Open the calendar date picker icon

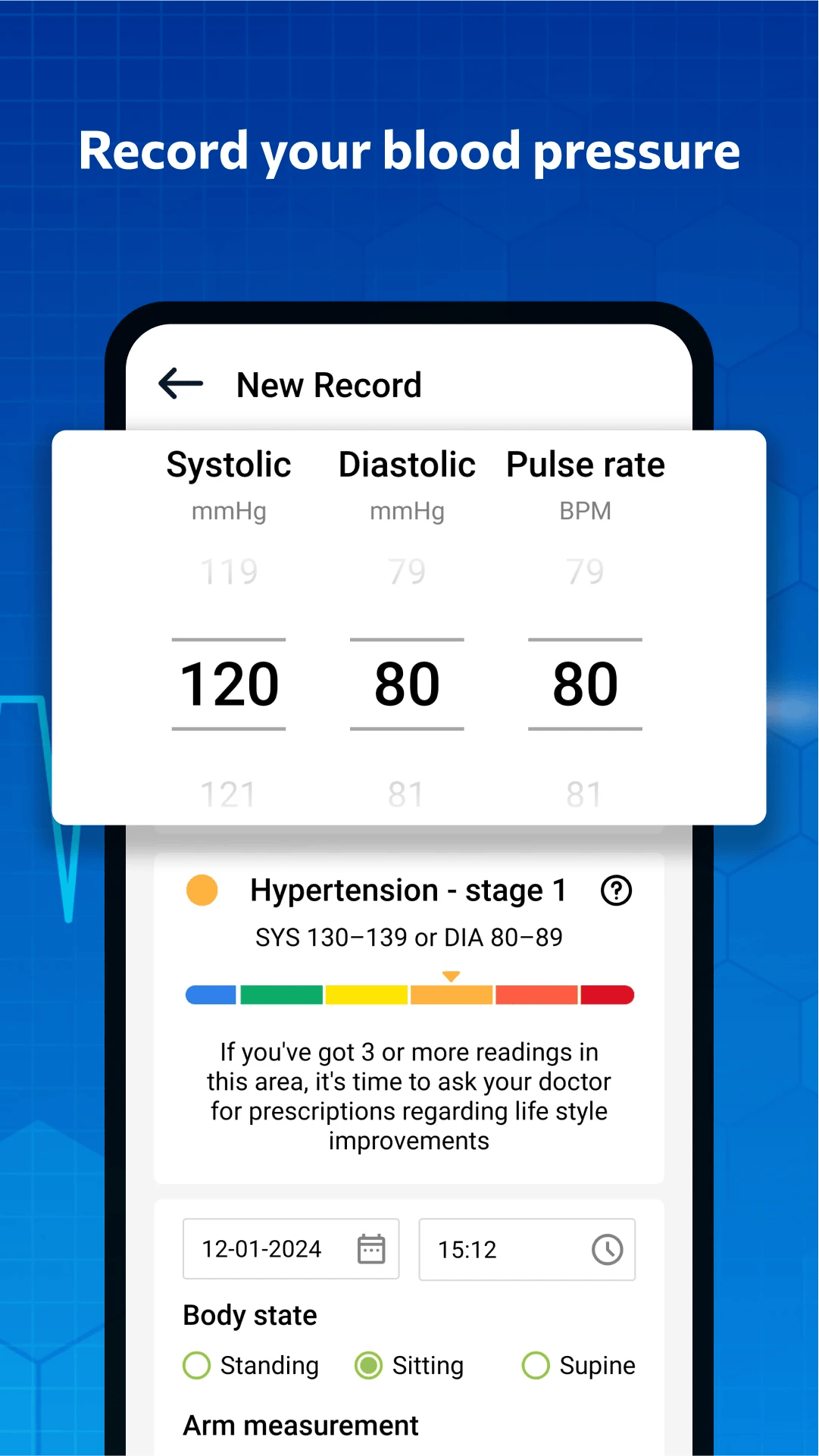tap(373, 1249)
